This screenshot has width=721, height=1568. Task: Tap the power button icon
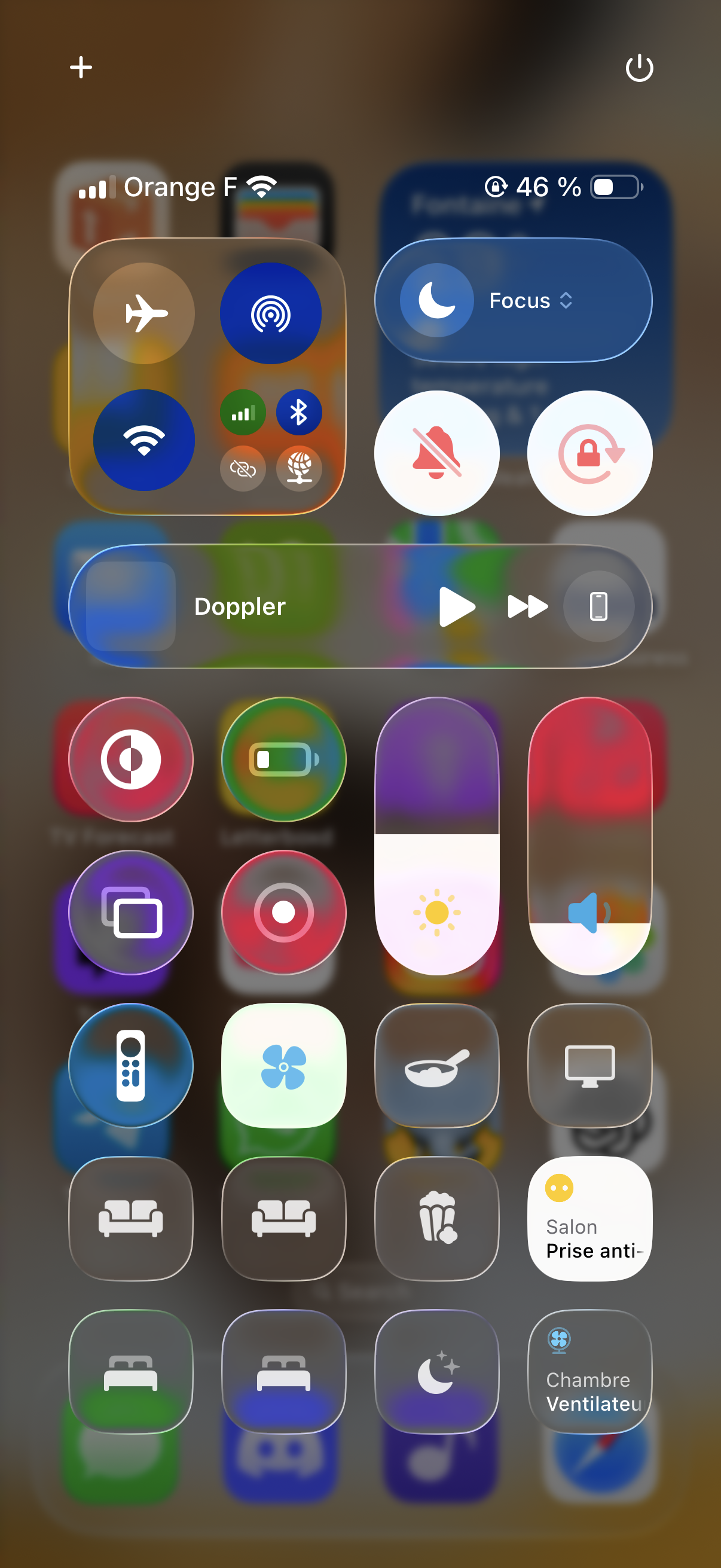pyautogui.click(x=639, y=68)
